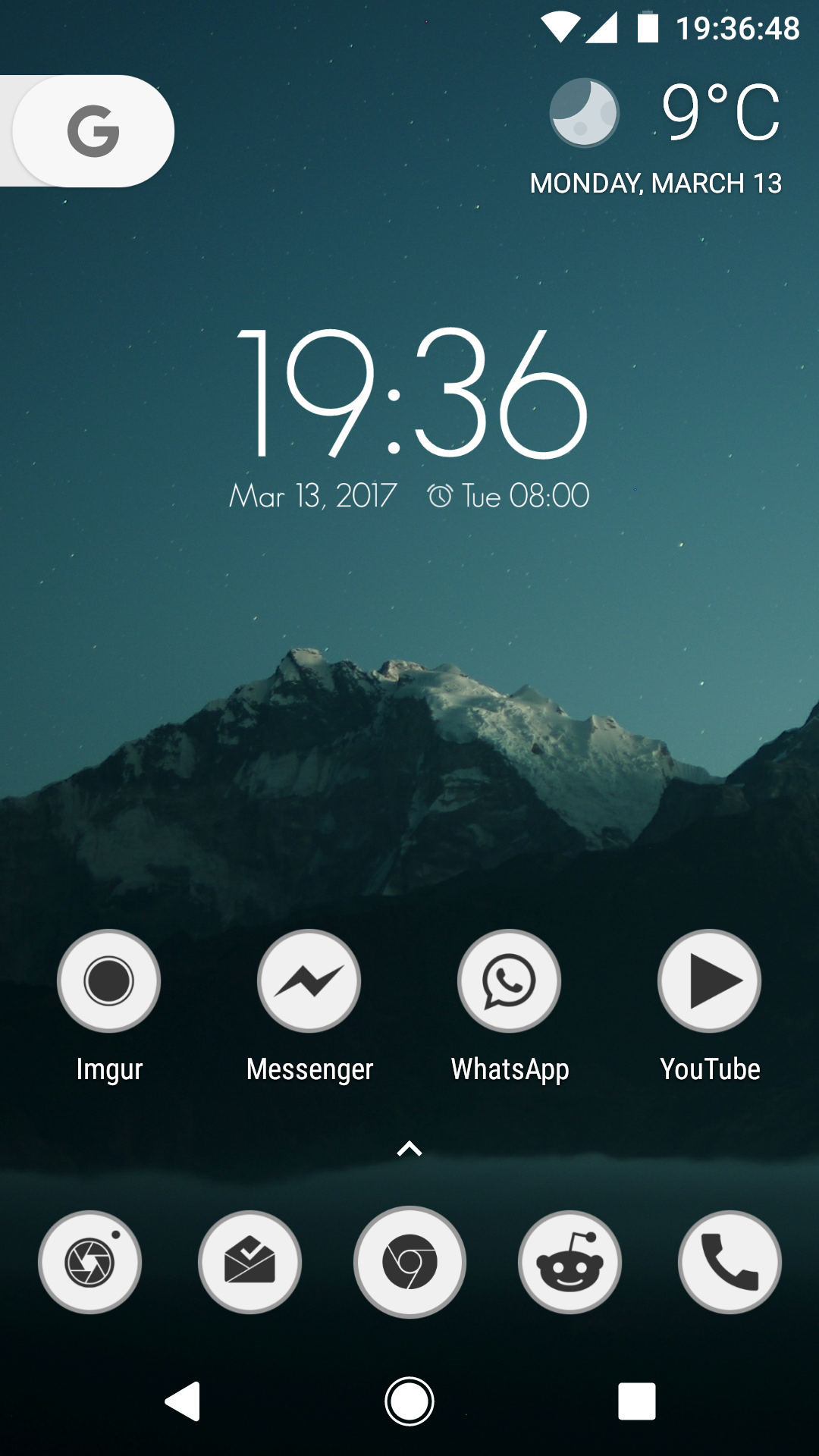Open the phone dialer
Screen dimensions: 819x1456
730,1262
